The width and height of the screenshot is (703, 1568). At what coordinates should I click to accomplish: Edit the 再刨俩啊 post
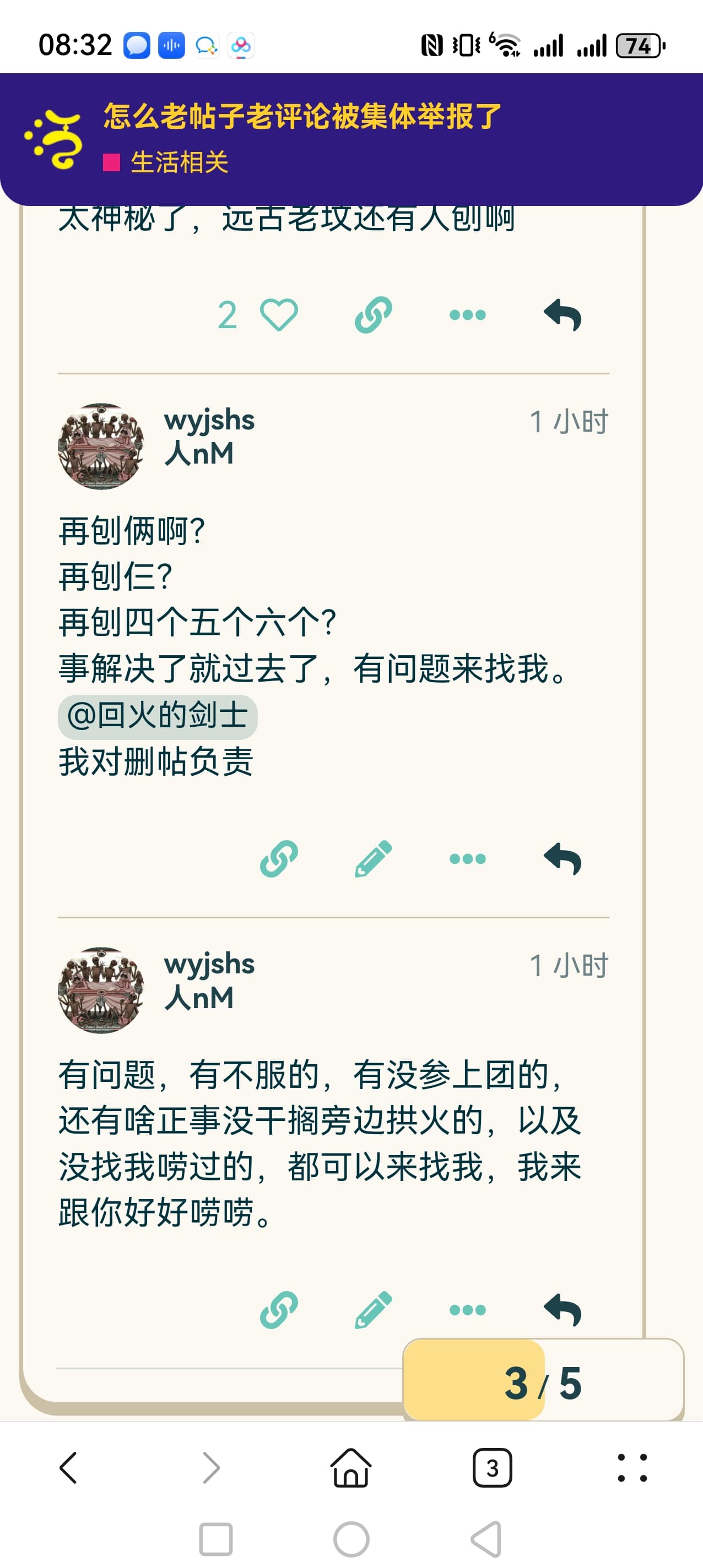tap(373, 858)
